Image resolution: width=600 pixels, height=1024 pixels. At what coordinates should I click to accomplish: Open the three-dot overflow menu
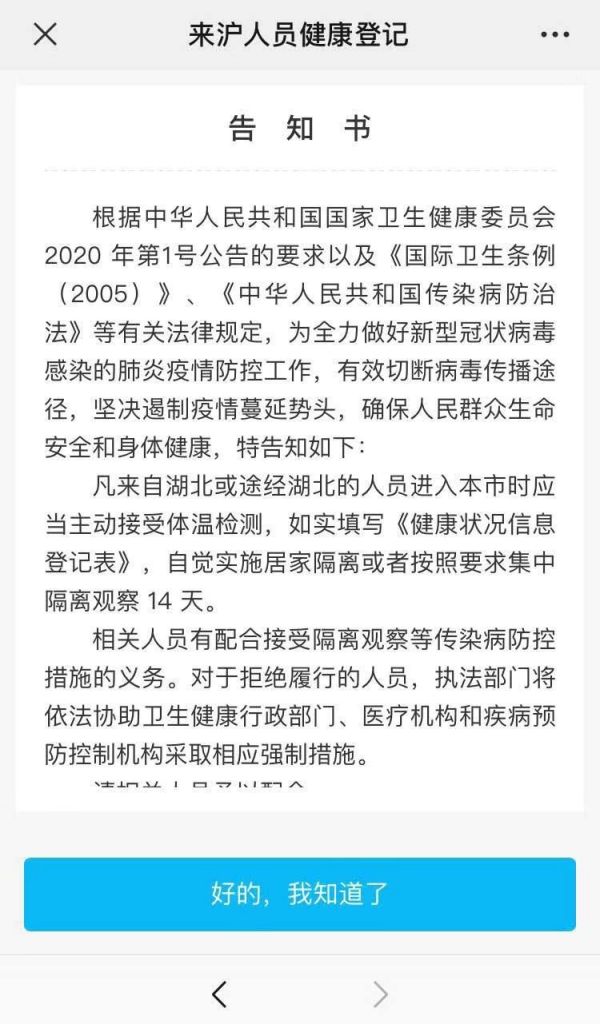[554, 35]
